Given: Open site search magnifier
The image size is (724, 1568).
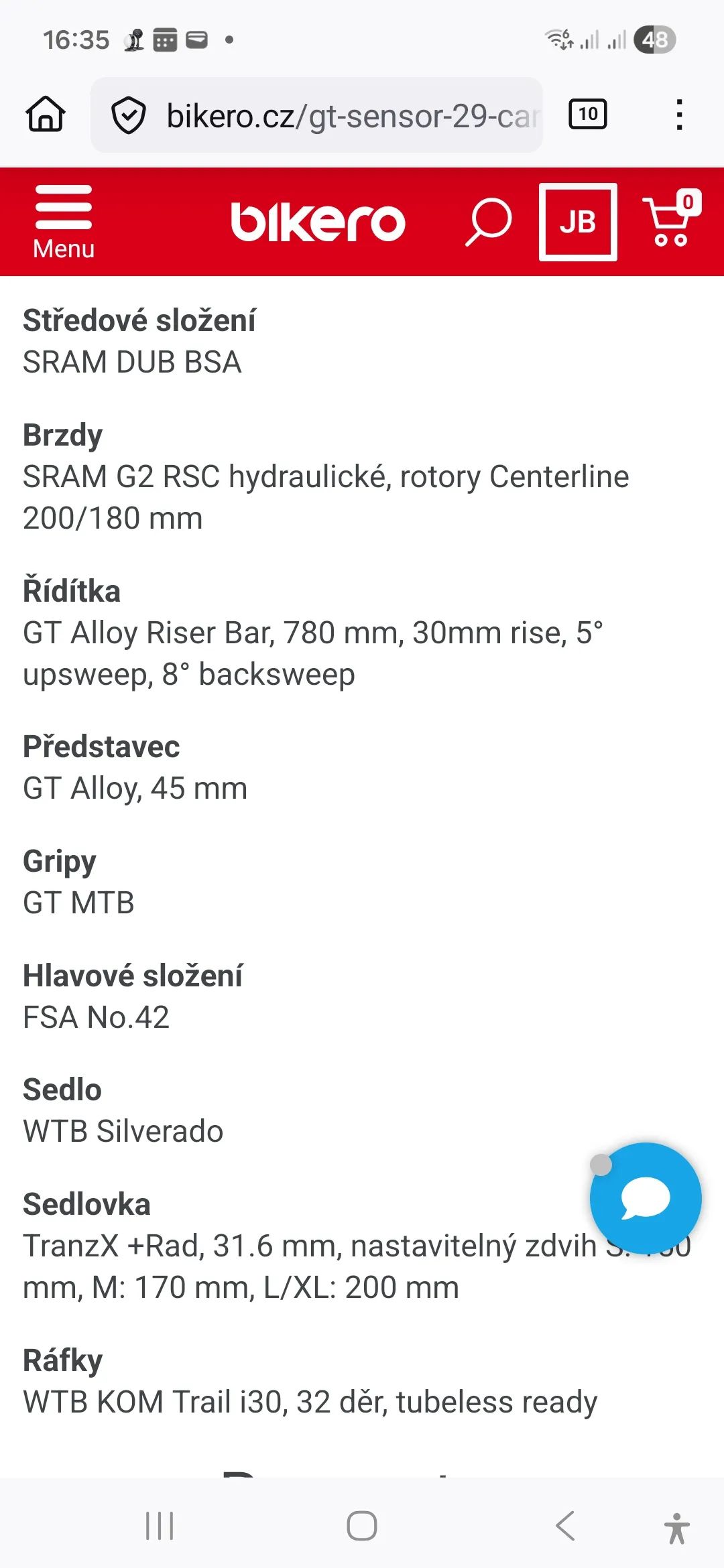Looking at the screenshot, I should tap(489, 221).
